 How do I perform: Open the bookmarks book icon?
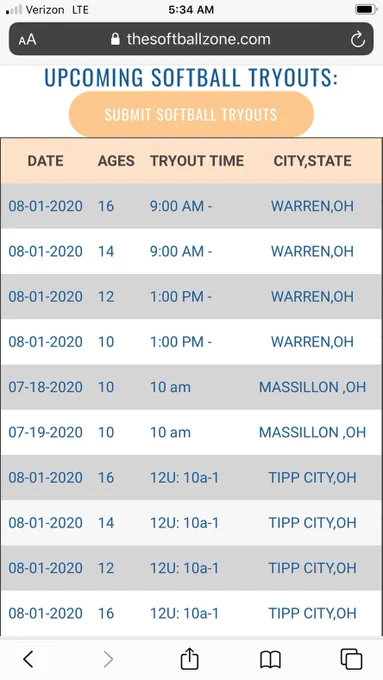pos(270,660)
